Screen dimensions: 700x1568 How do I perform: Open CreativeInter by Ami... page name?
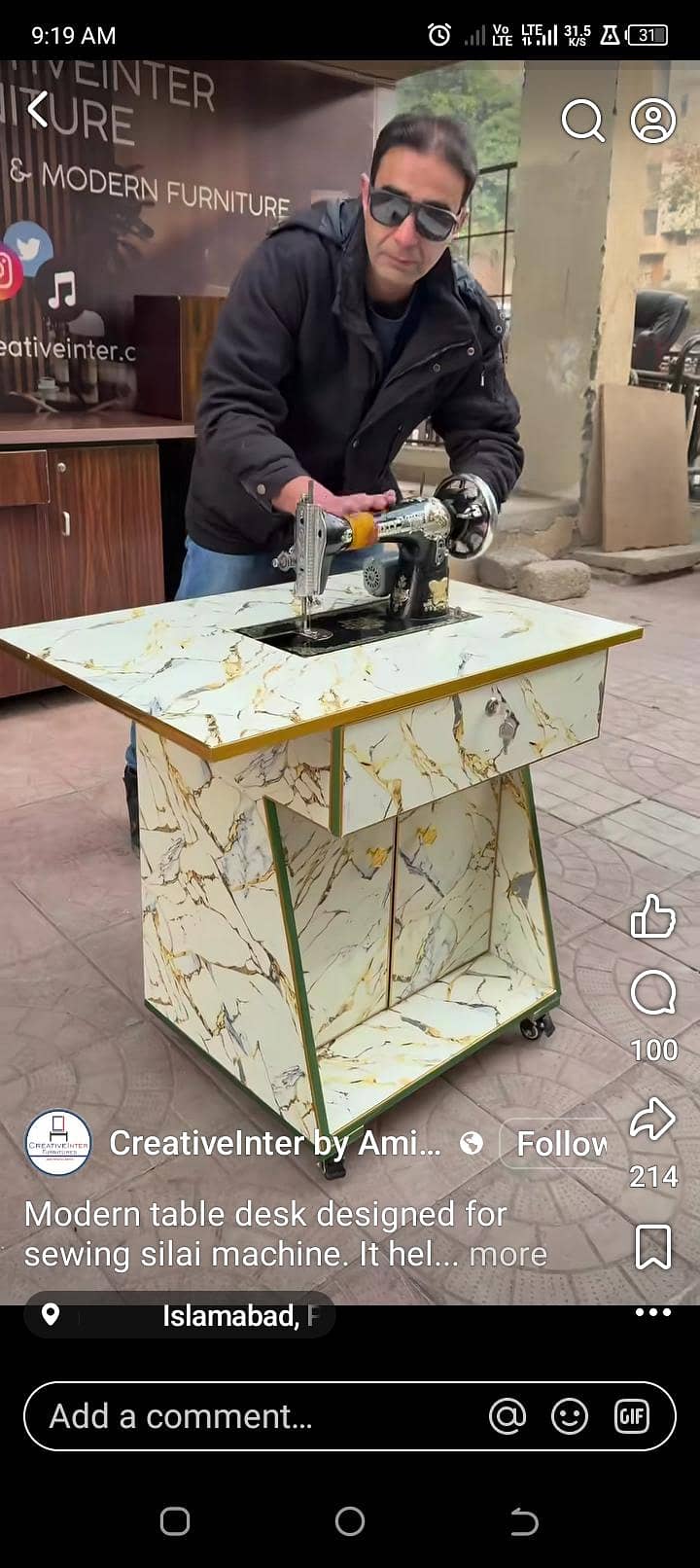point(275,1144)
